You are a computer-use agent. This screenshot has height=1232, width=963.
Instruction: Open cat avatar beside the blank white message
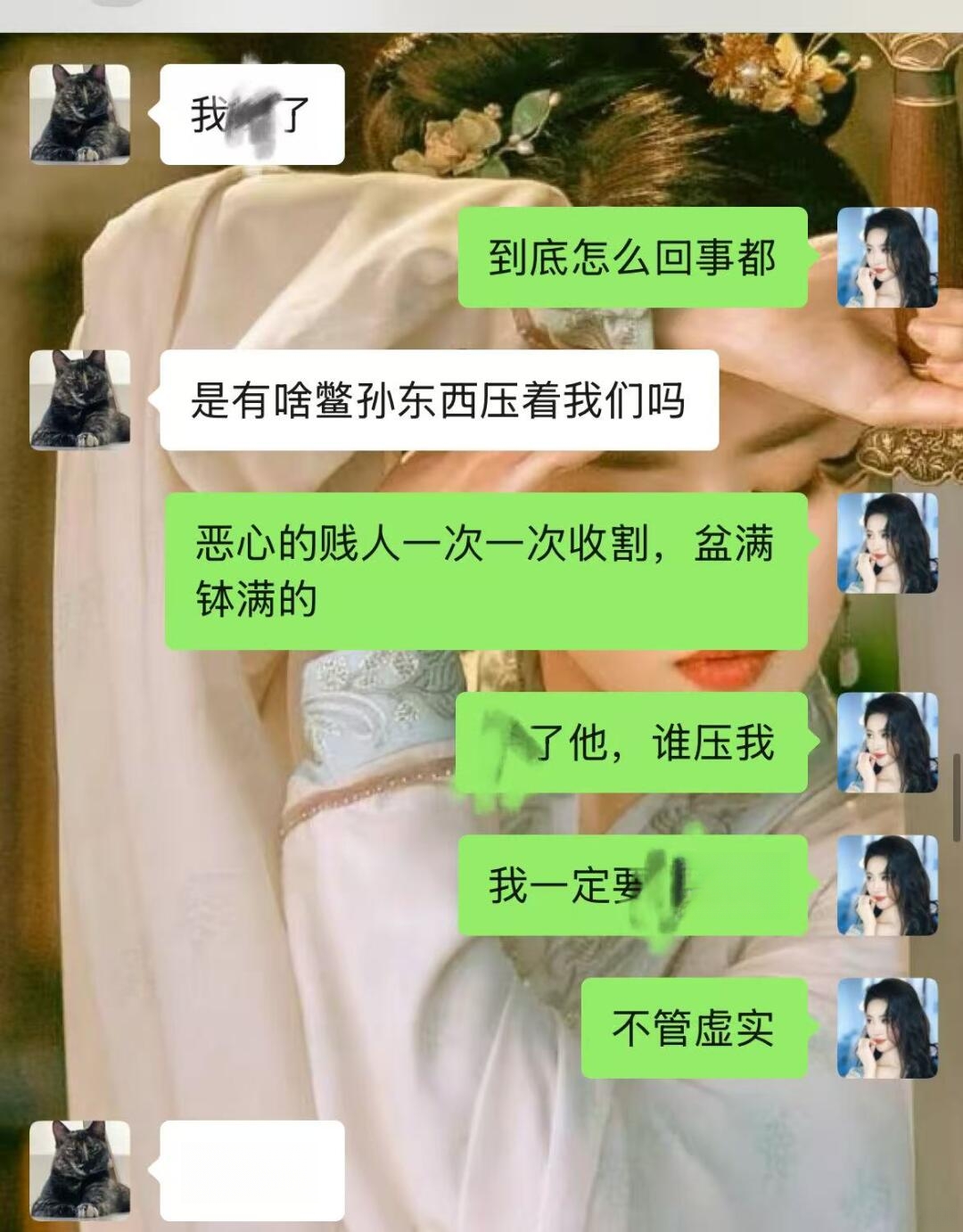click(80, 1170)
